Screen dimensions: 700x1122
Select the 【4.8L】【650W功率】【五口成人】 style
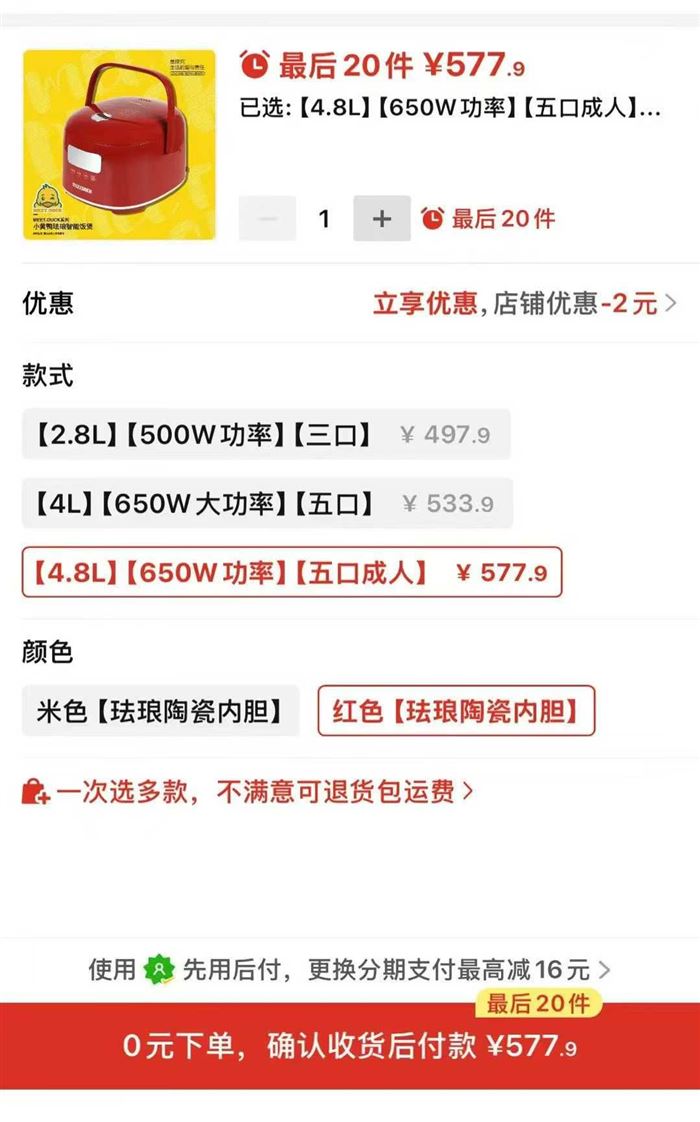291,573
